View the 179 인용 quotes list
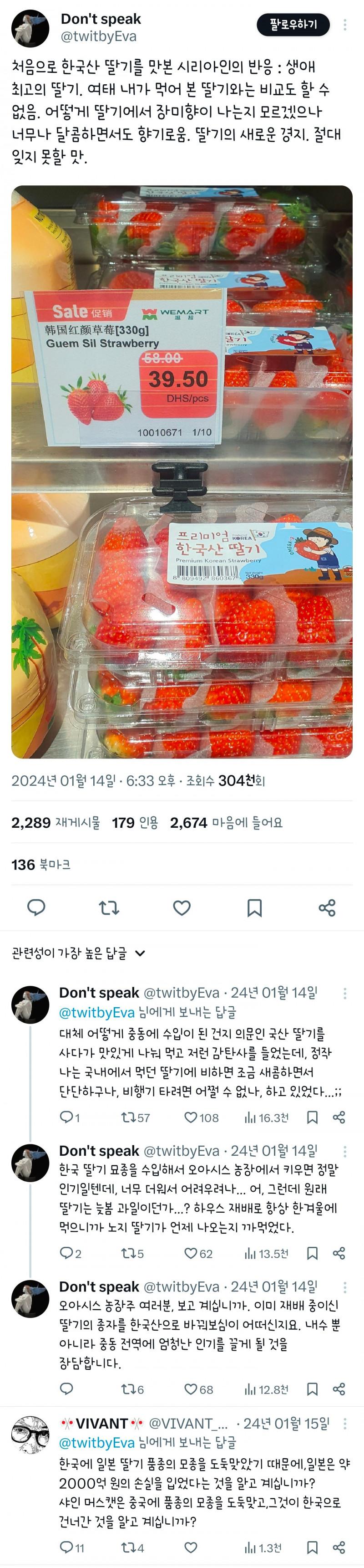The image size is (364, 1568). [x=134, y=823]
